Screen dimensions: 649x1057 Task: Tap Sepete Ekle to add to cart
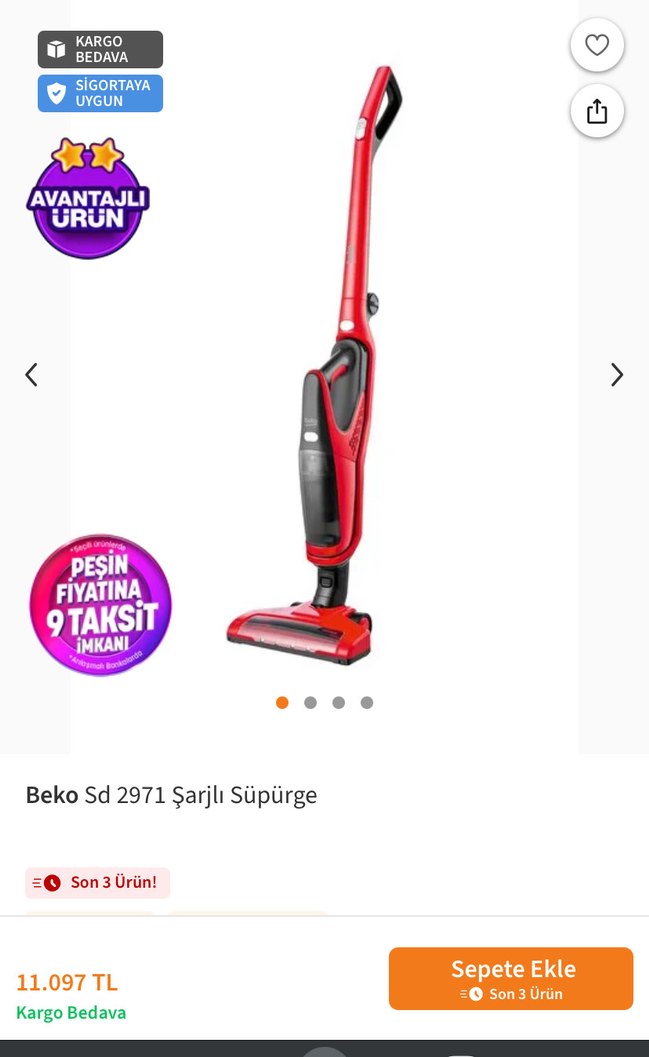(x=510, y=978)
